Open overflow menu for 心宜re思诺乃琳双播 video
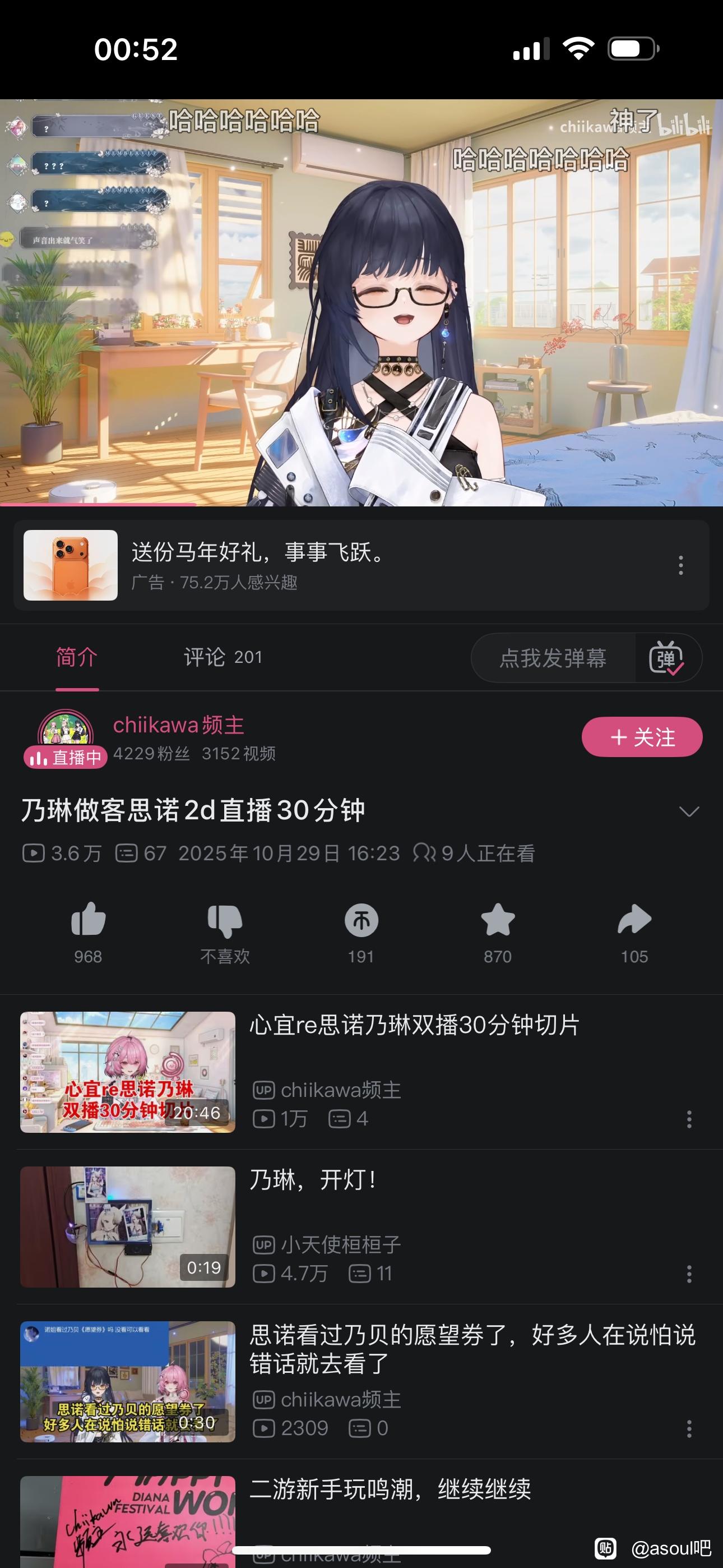 coord(689,1119)
